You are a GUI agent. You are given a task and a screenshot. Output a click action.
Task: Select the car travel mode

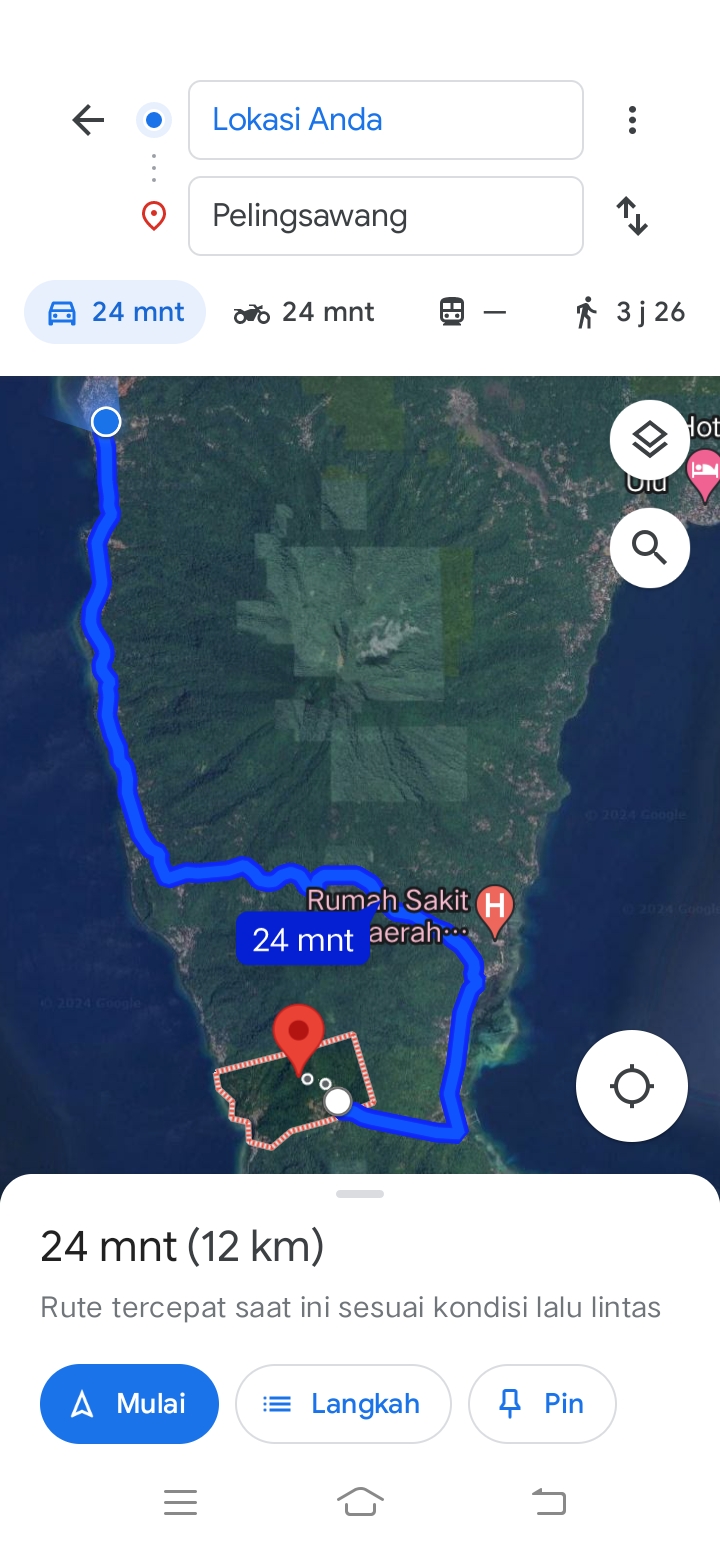(x=115, y=312)
